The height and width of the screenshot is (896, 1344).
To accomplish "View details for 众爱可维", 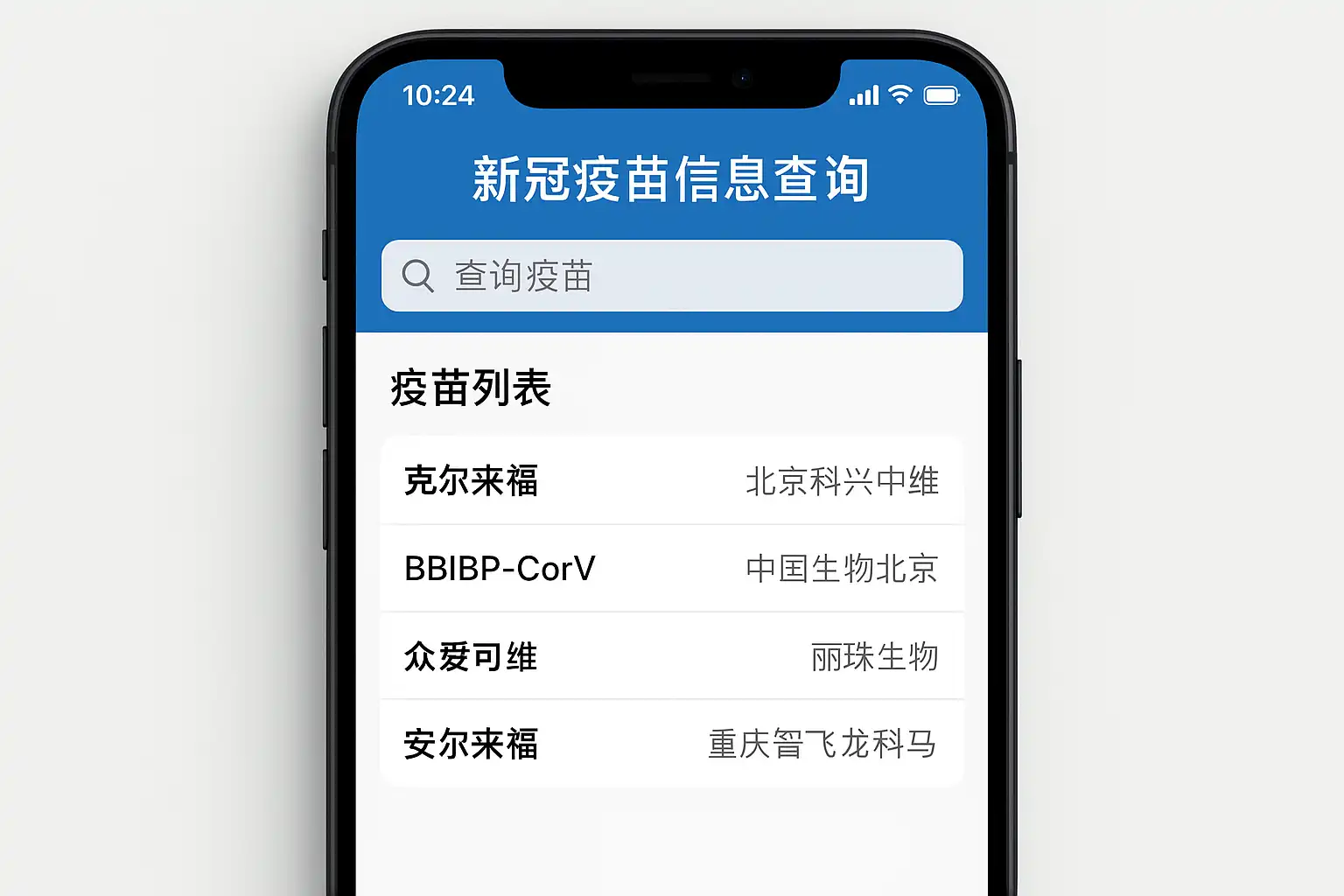I will click(x=672, y=656).
